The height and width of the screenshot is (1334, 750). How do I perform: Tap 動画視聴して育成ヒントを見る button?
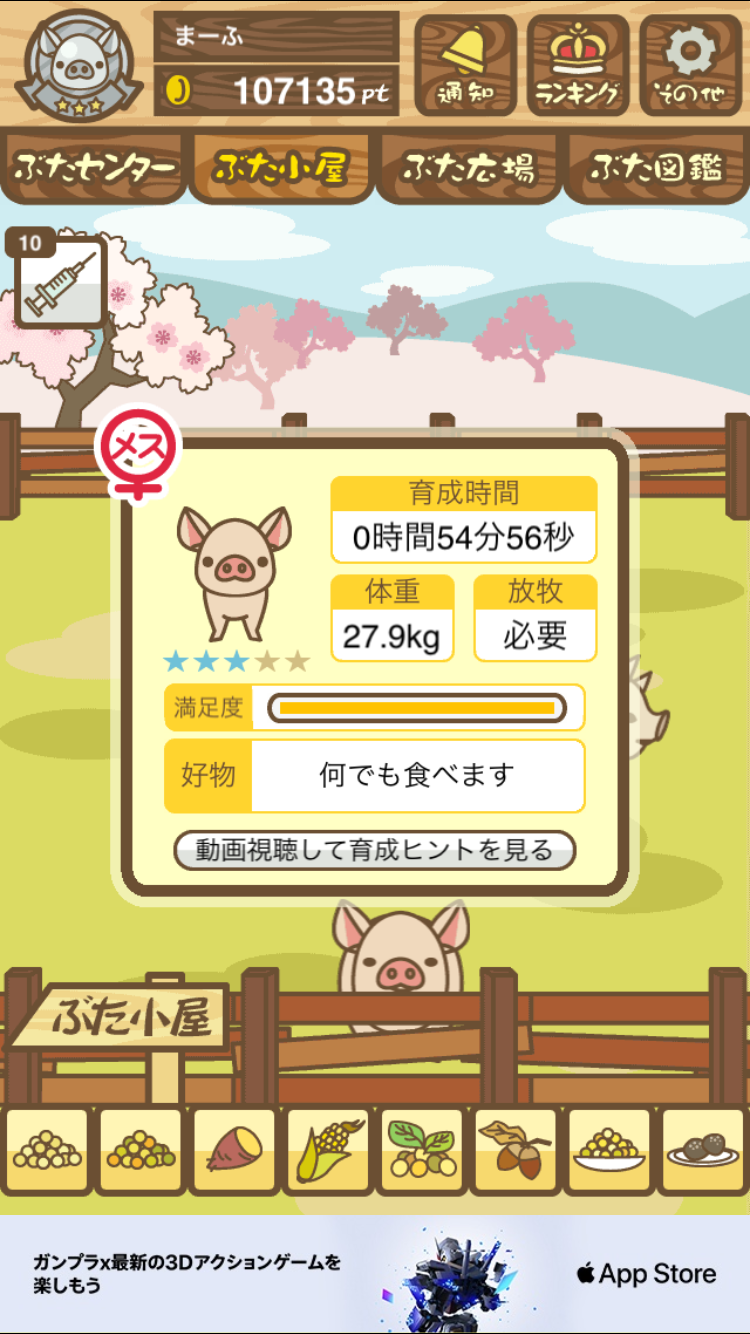pyautogui.click(x=375, y=851)
